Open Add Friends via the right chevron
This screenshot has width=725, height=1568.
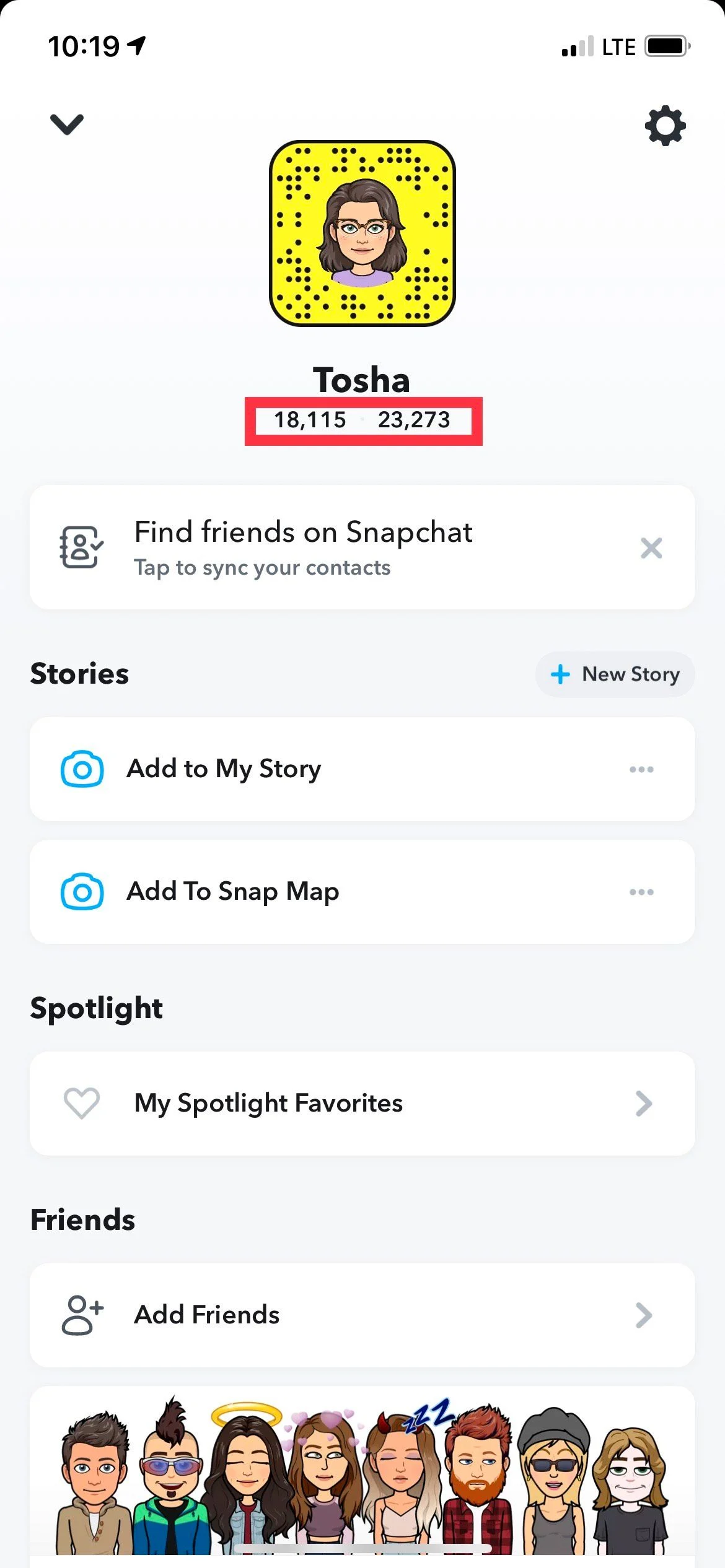(643, 1315)
